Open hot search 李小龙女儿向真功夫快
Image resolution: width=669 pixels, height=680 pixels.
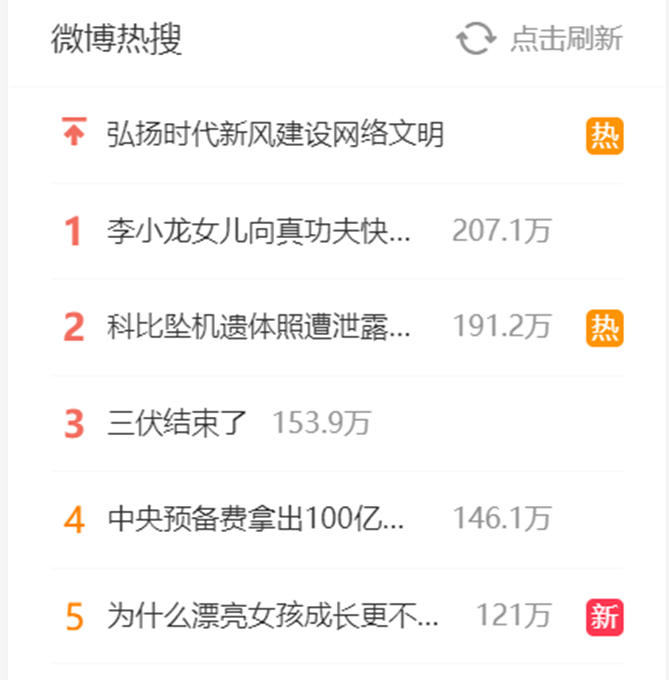(259, 231)
